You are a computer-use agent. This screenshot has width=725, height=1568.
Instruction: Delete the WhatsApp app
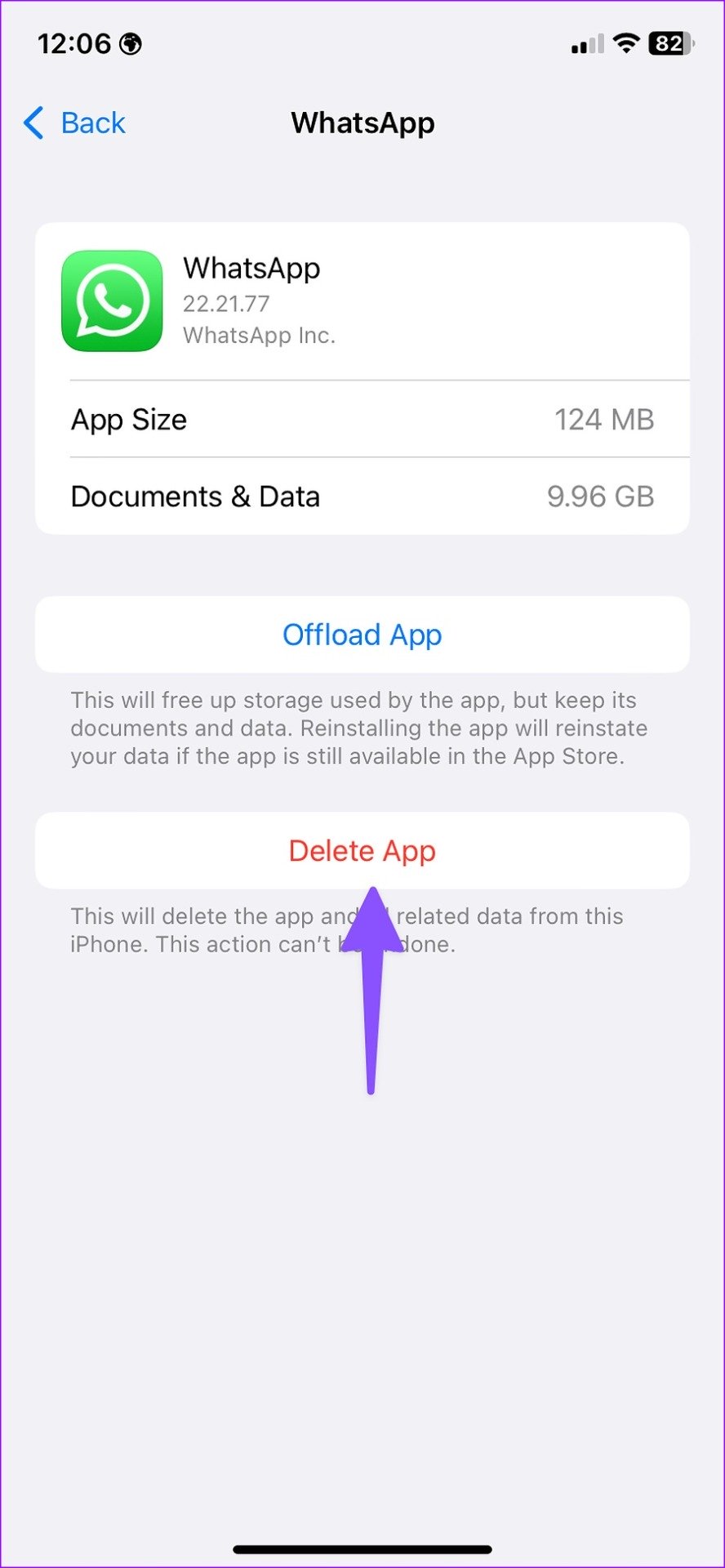[362, 850]
